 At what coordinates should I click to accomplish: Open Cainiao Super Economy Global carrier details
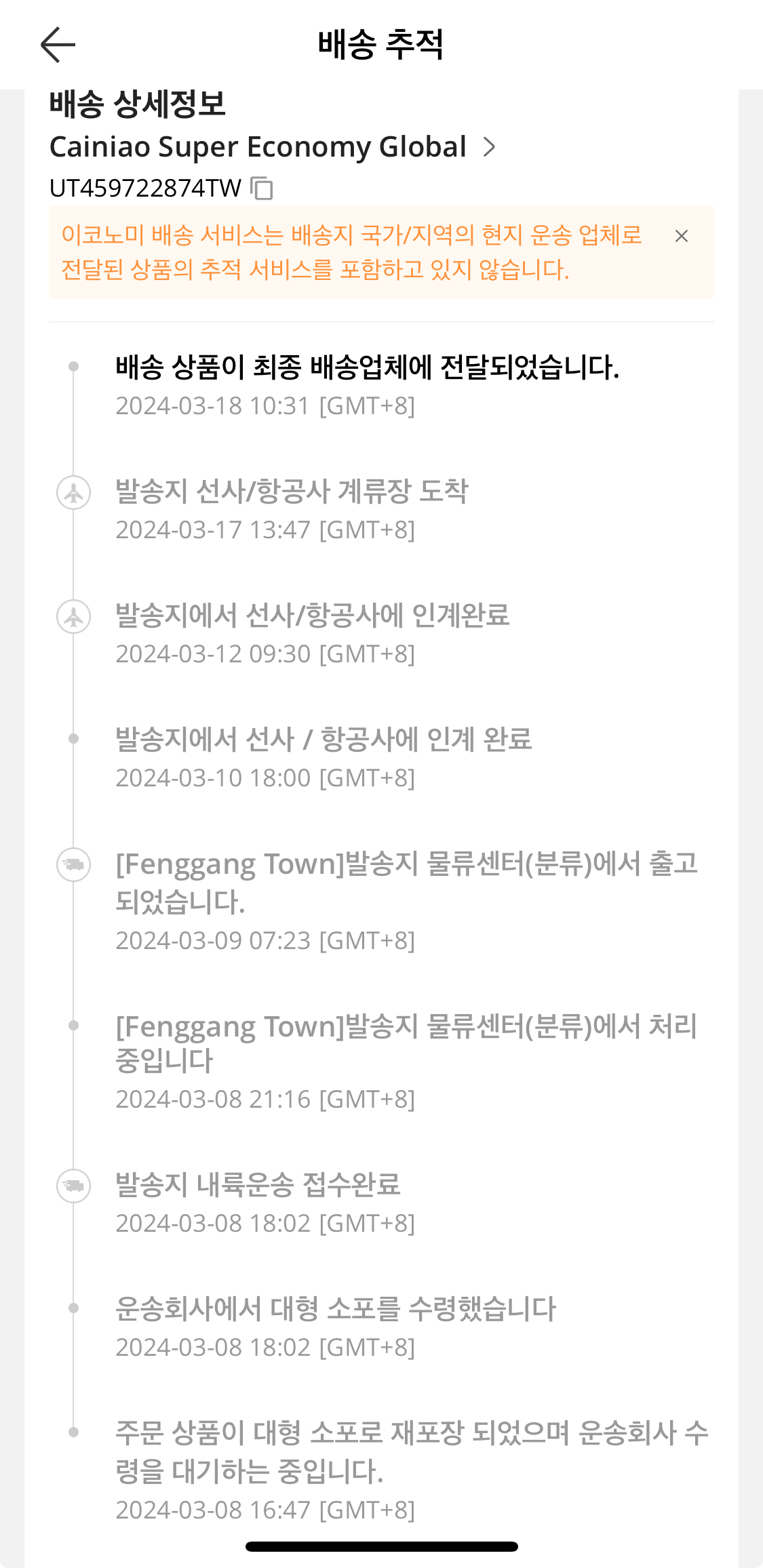(488, 147)
